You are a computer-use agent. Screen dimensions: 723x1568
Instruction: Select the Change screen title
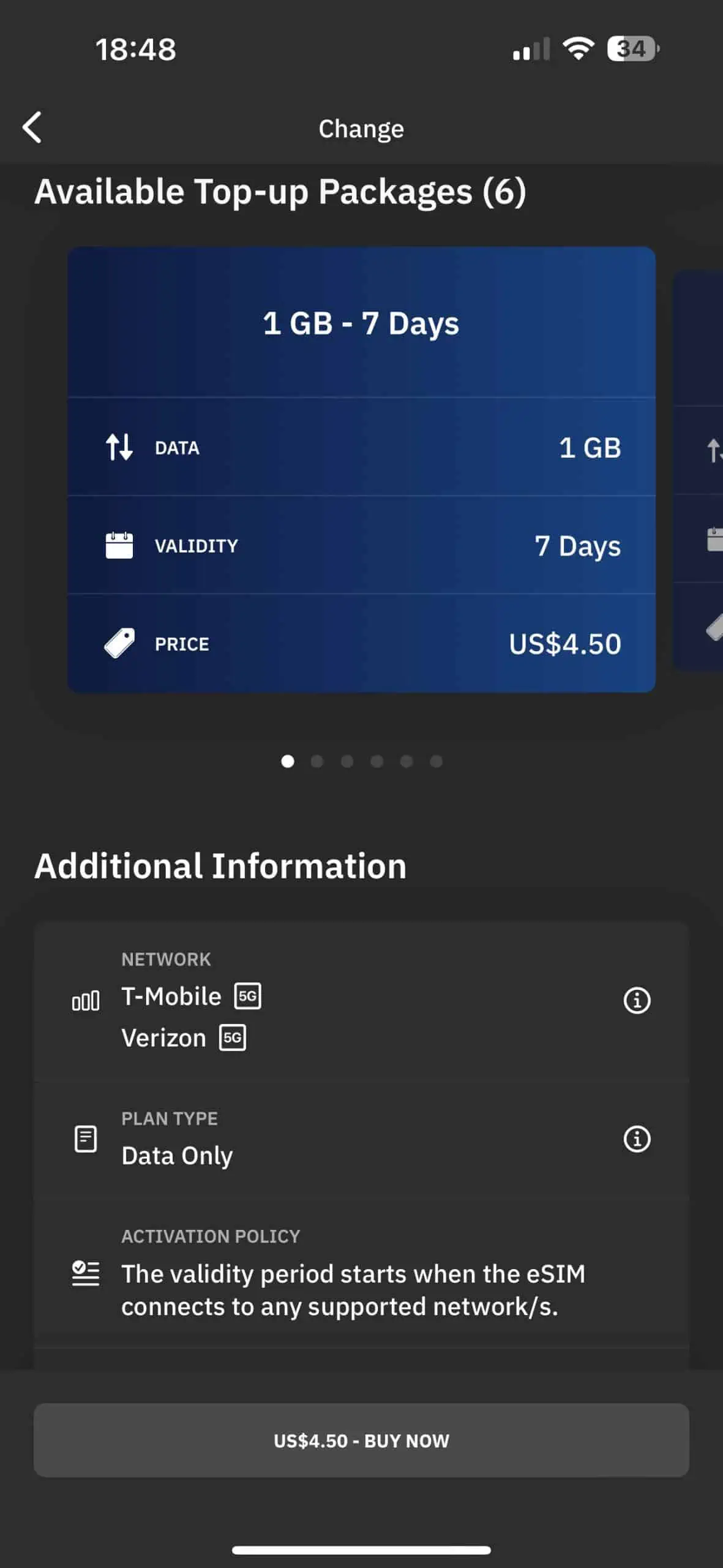point(361,128)
